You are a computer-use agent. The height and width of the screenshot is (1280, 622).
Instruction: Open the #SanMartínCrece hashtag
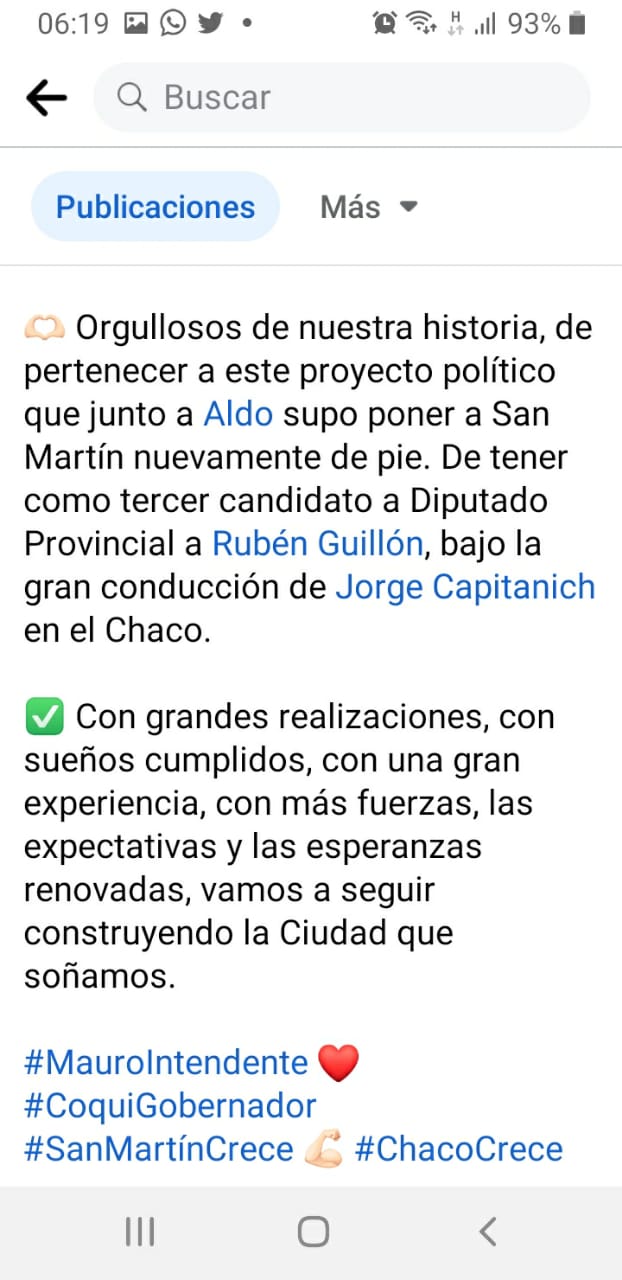(x=158, y=1149)
